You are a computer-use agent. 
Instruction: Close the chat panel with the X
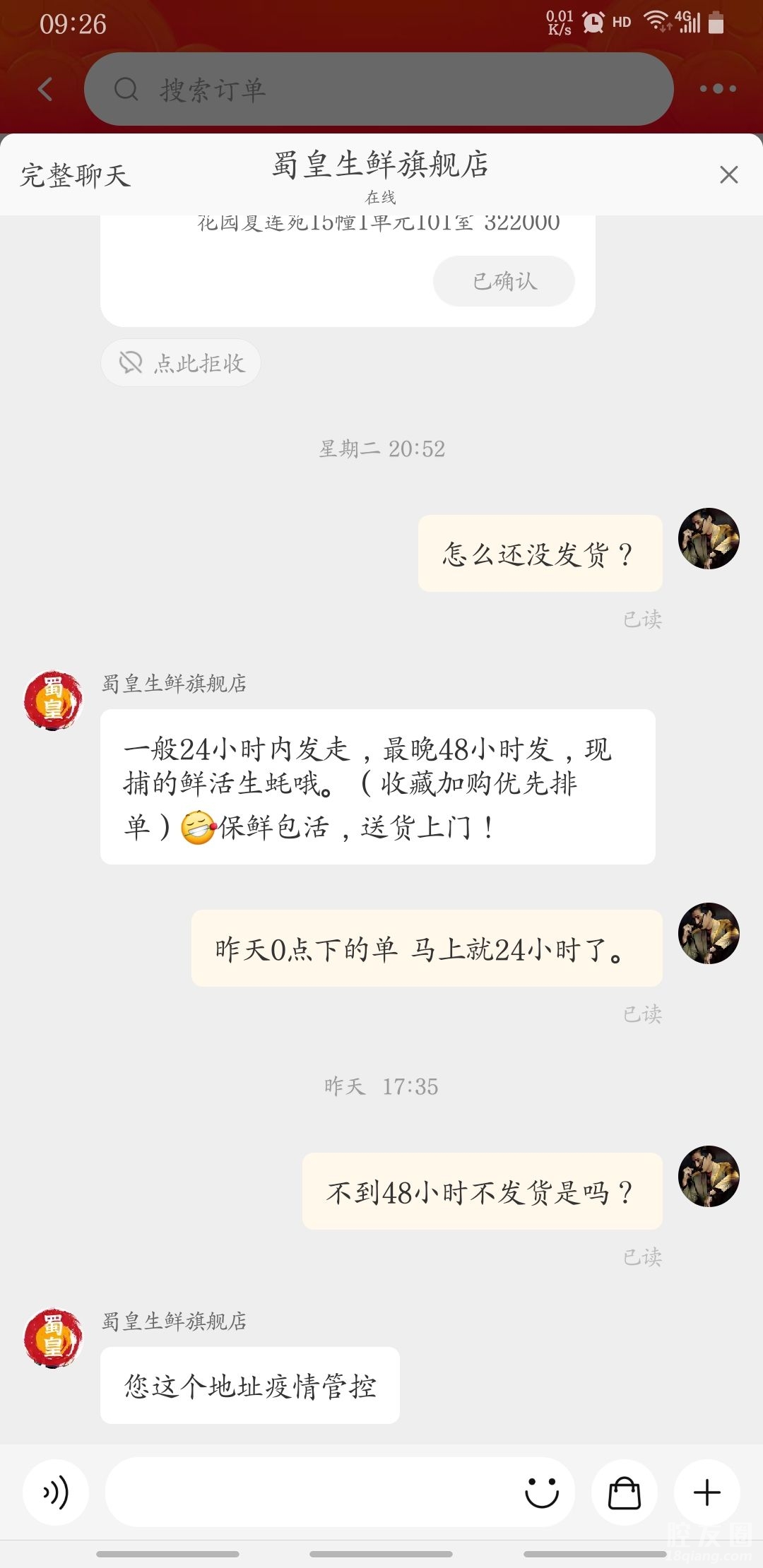coord(728,174)
